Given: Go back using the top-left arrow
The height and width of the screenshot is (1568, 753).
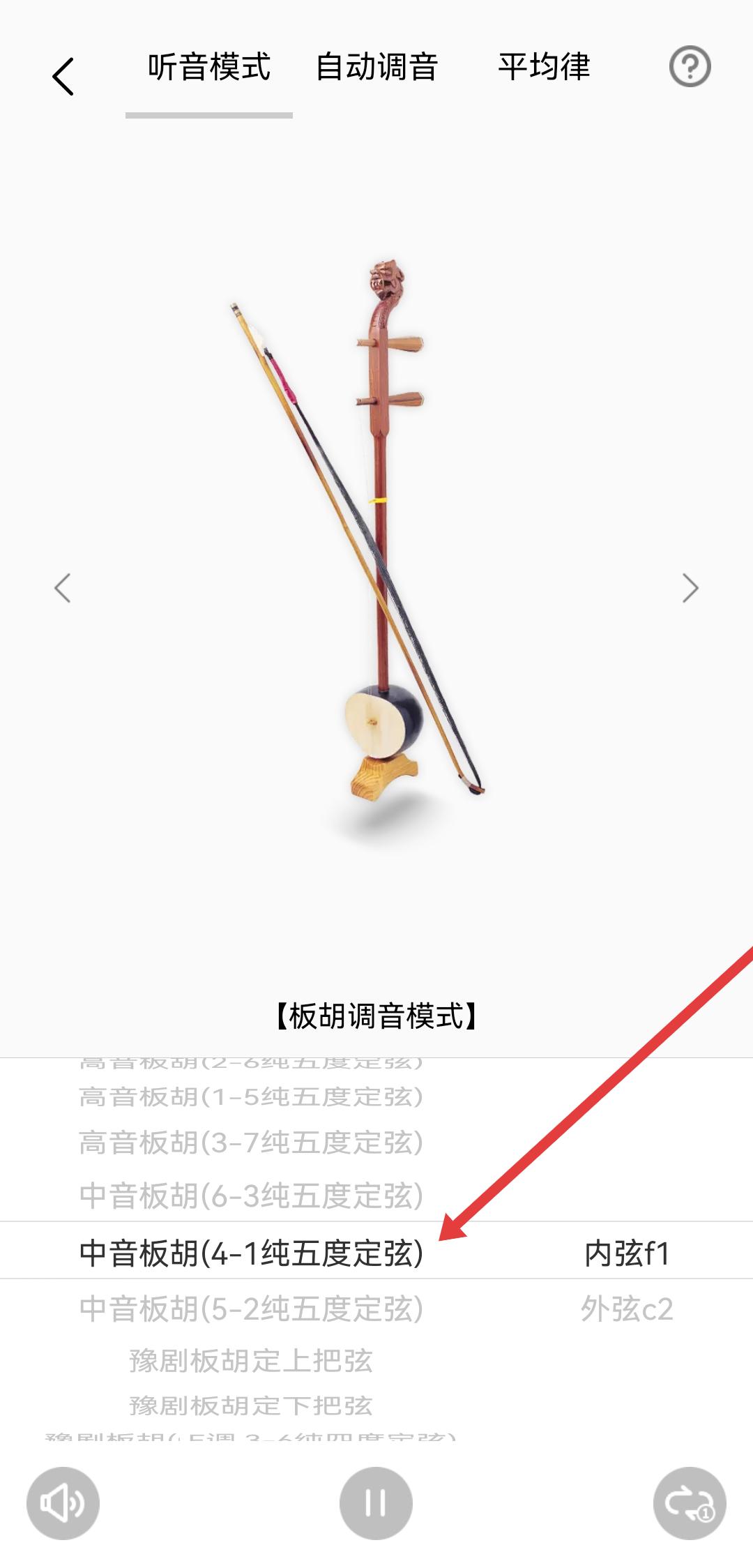Looking at the screenshot, I should [x=63, y=76].
